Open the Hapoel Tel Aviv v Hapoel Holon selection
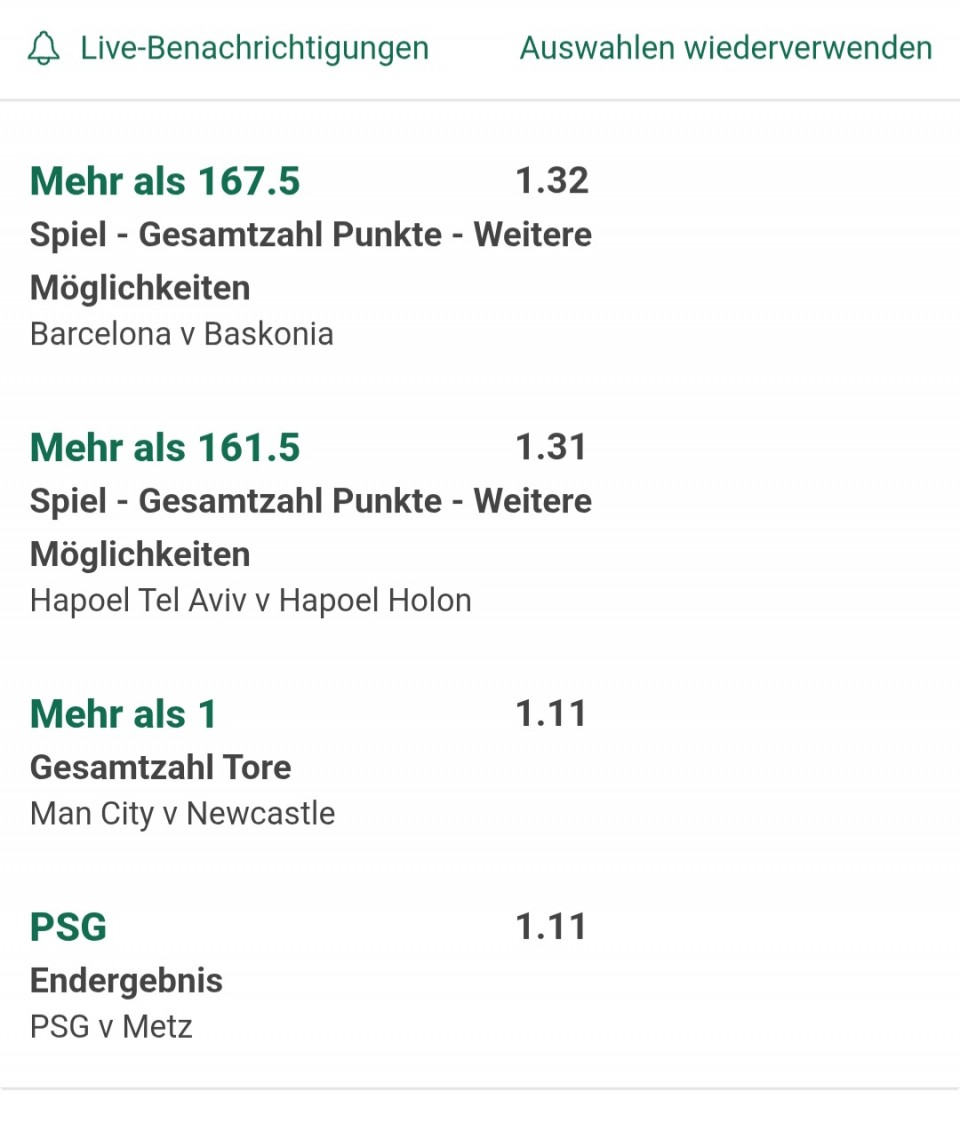960x1123 pixels. pyautogui.click(x=310, y=523)
